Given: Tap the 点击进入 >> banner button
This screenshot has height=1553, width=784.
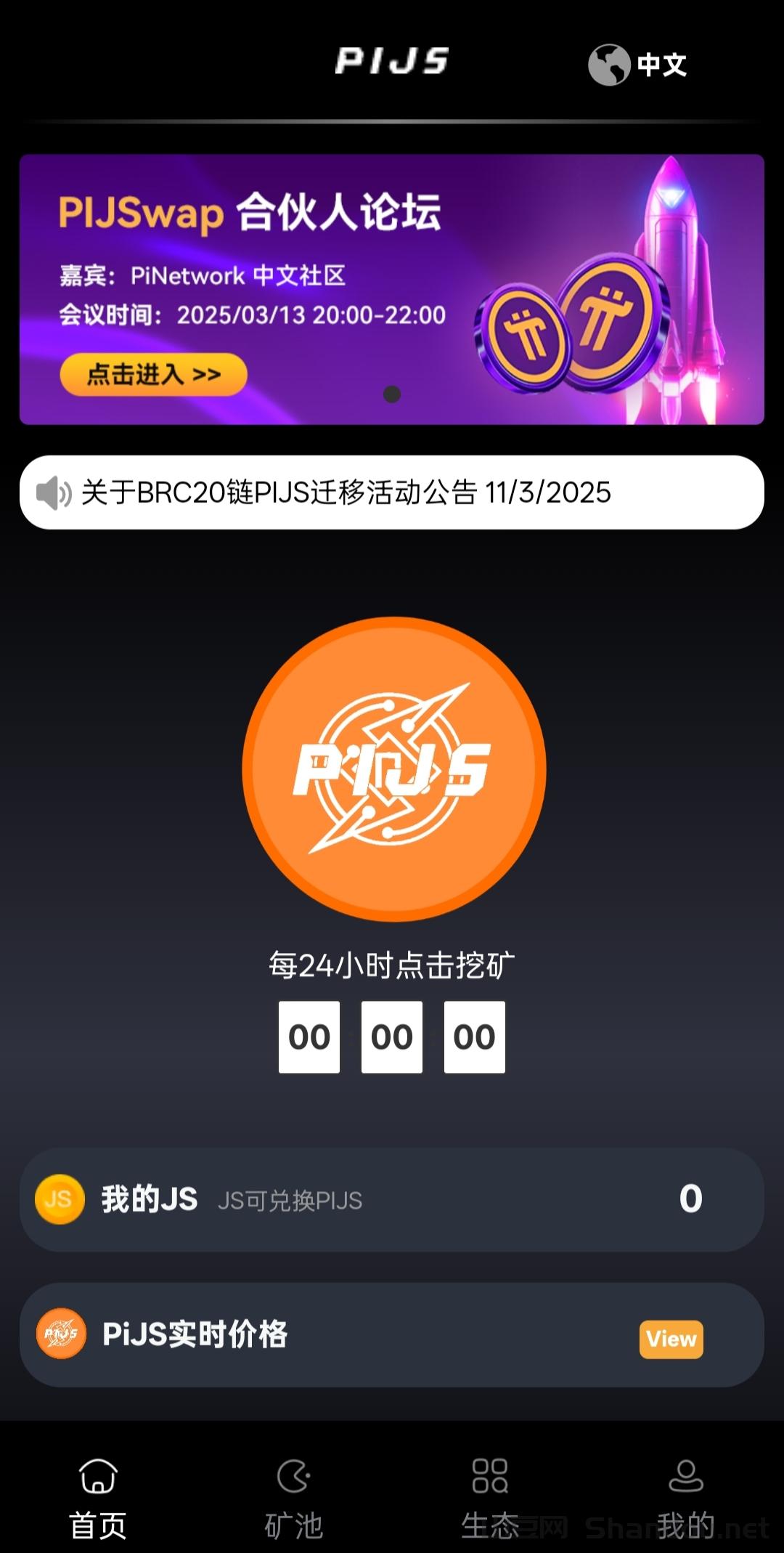Looking at the screenshot, I should (153, 374).
